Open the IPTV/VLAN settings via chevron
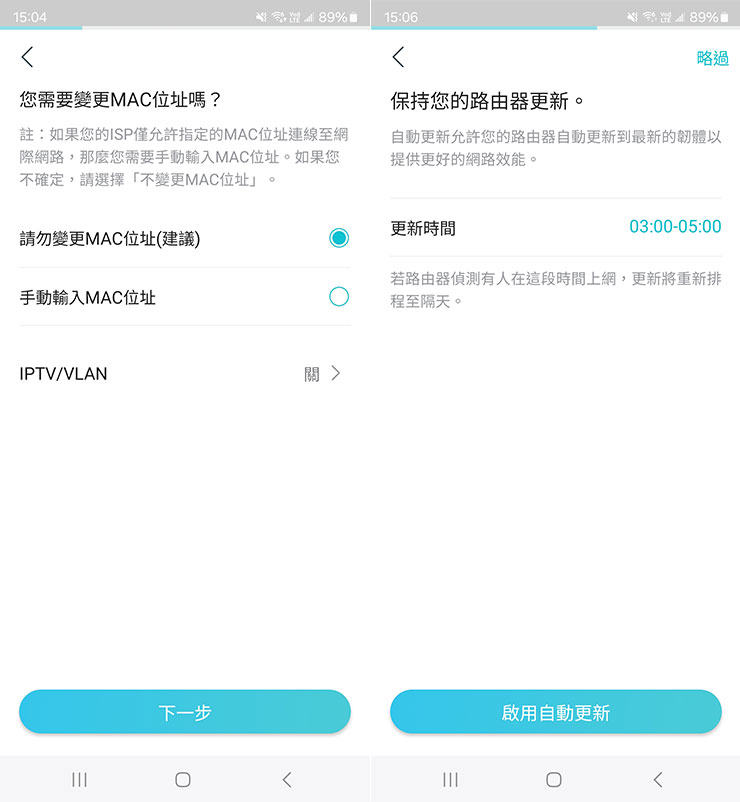740x802 pixels. click(335, 372)
